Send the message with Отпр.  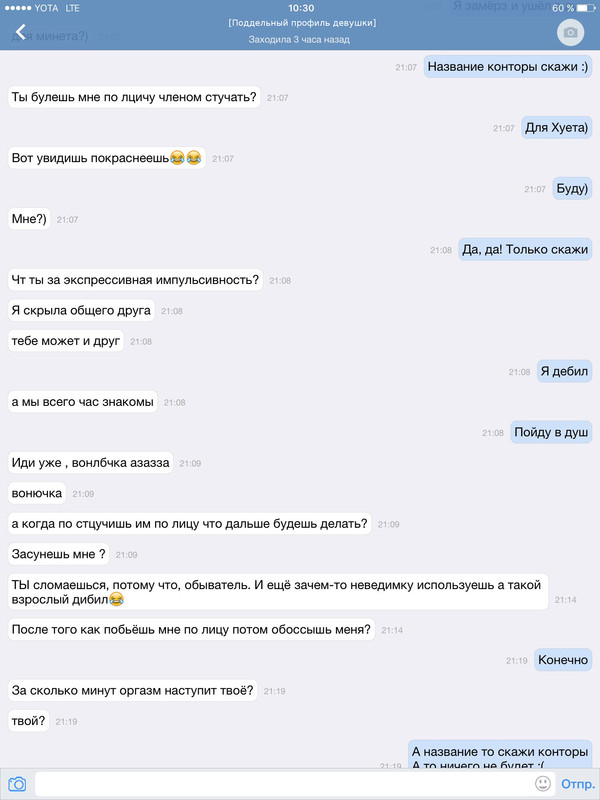click(x=578, y=783)
